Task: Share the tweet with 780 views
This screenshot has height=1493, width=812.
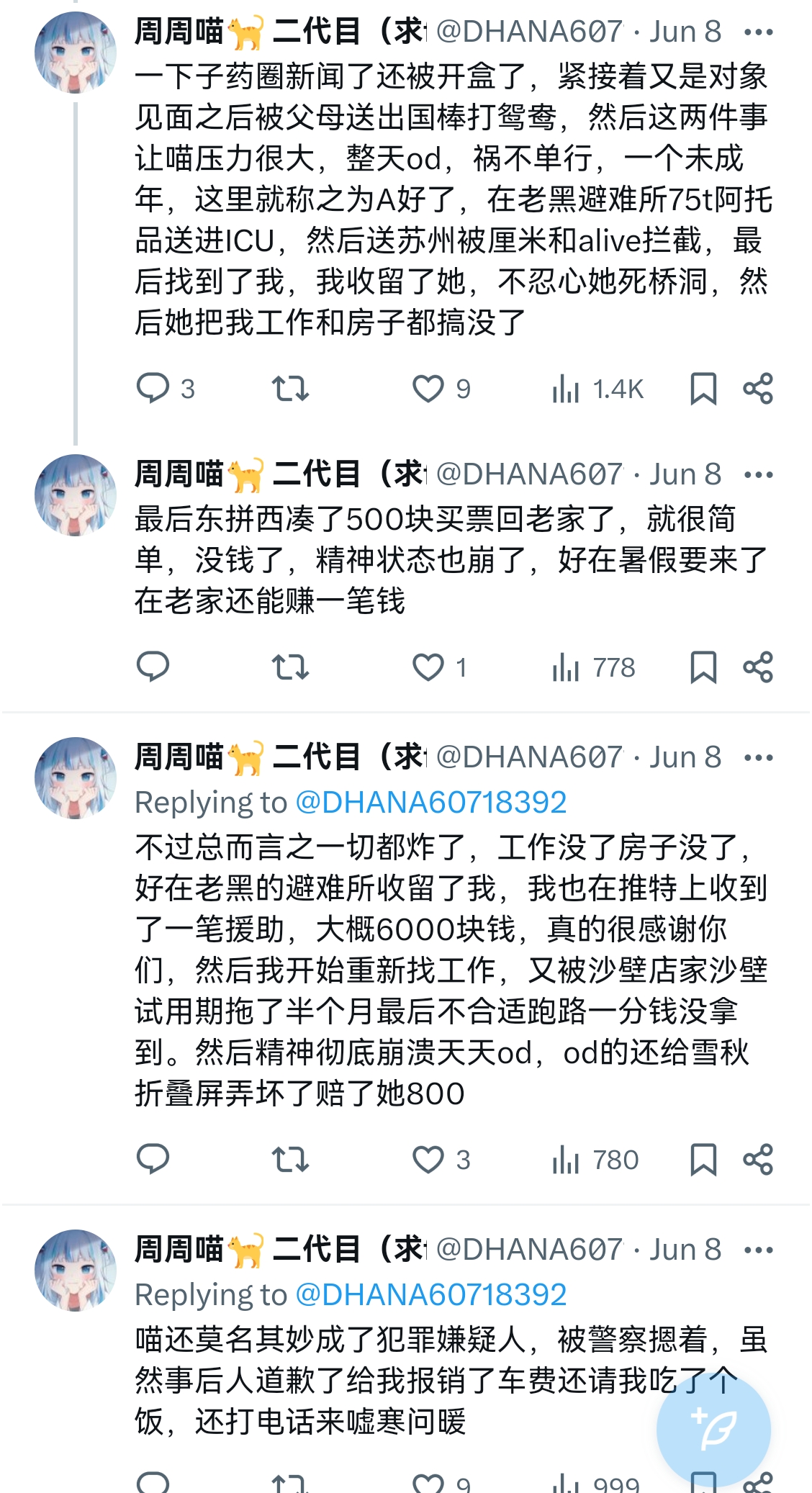Action: [758, 1160]
